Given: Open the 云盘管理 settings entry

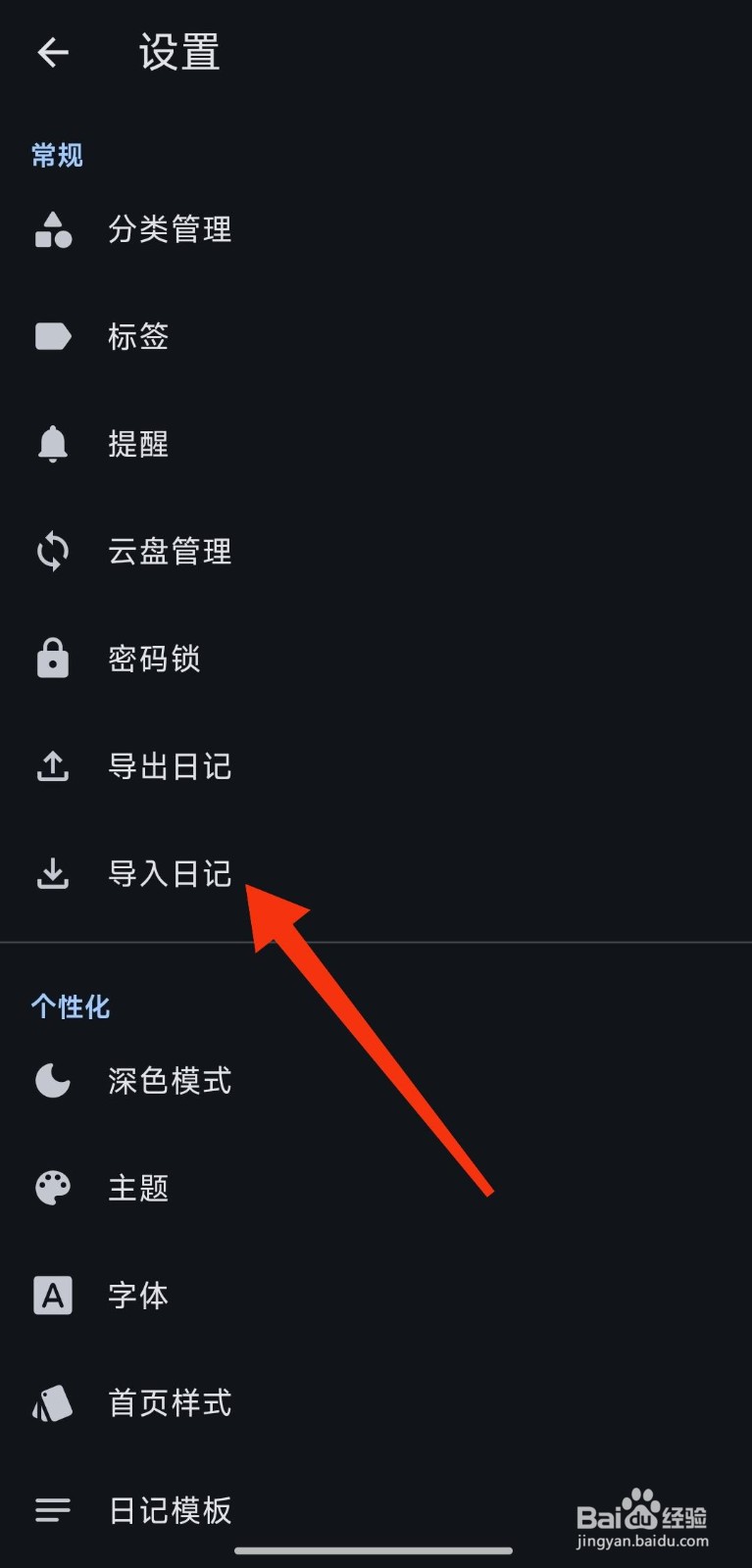Looking at the screenshot, I should coord(169,551).
